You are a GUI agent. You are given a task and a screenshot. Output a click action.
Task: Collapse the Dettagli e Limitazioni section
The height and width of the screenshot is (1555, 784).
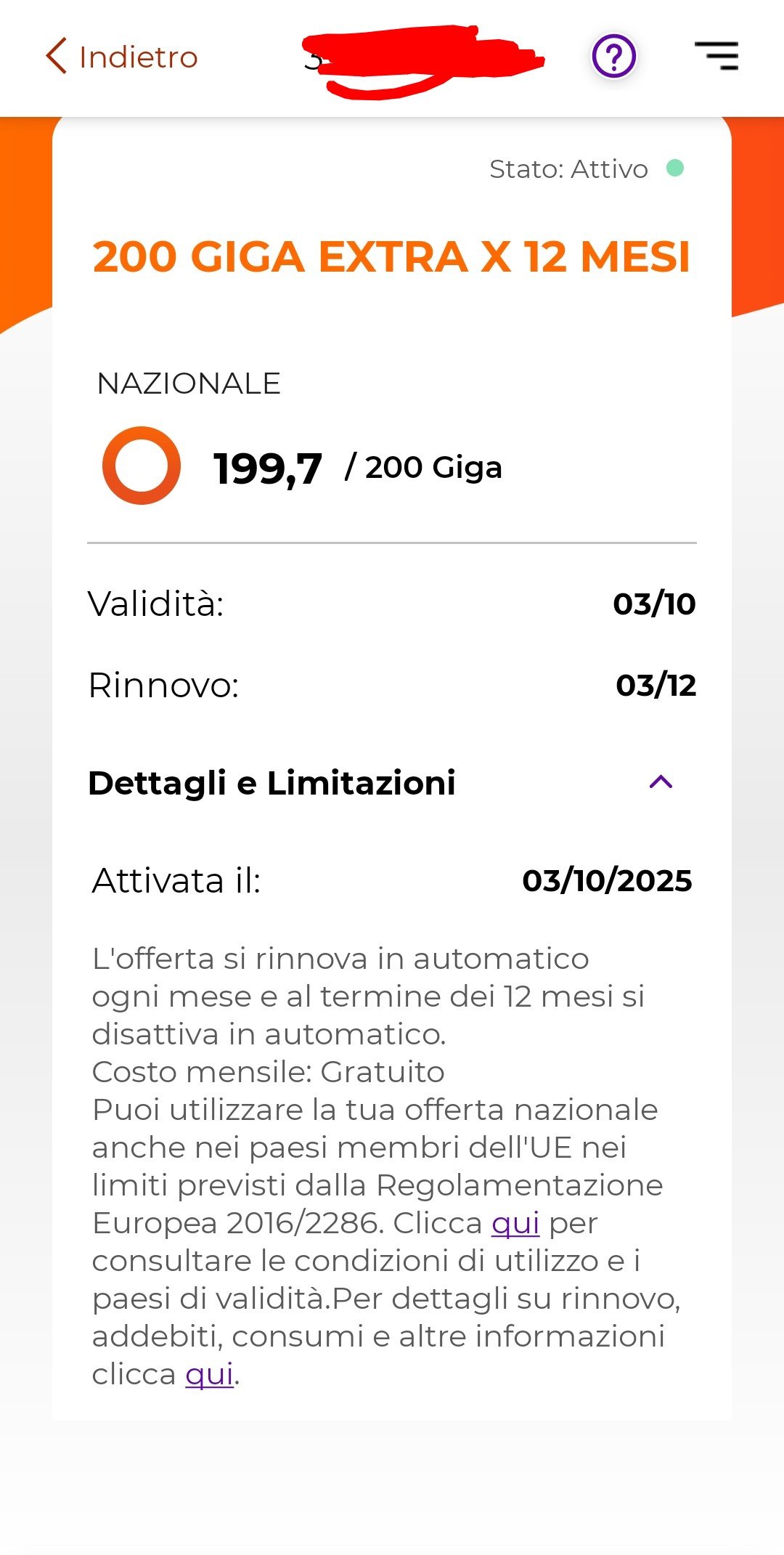[661, 782]
